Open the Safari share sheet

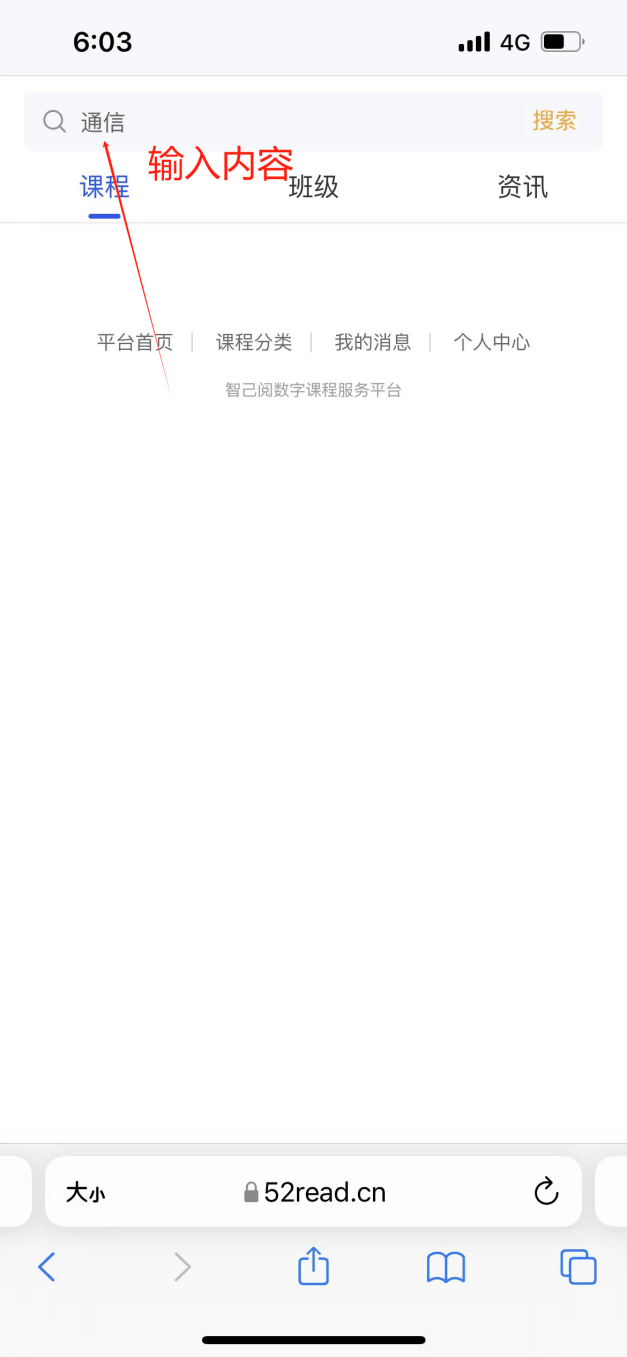(314, 1265)
